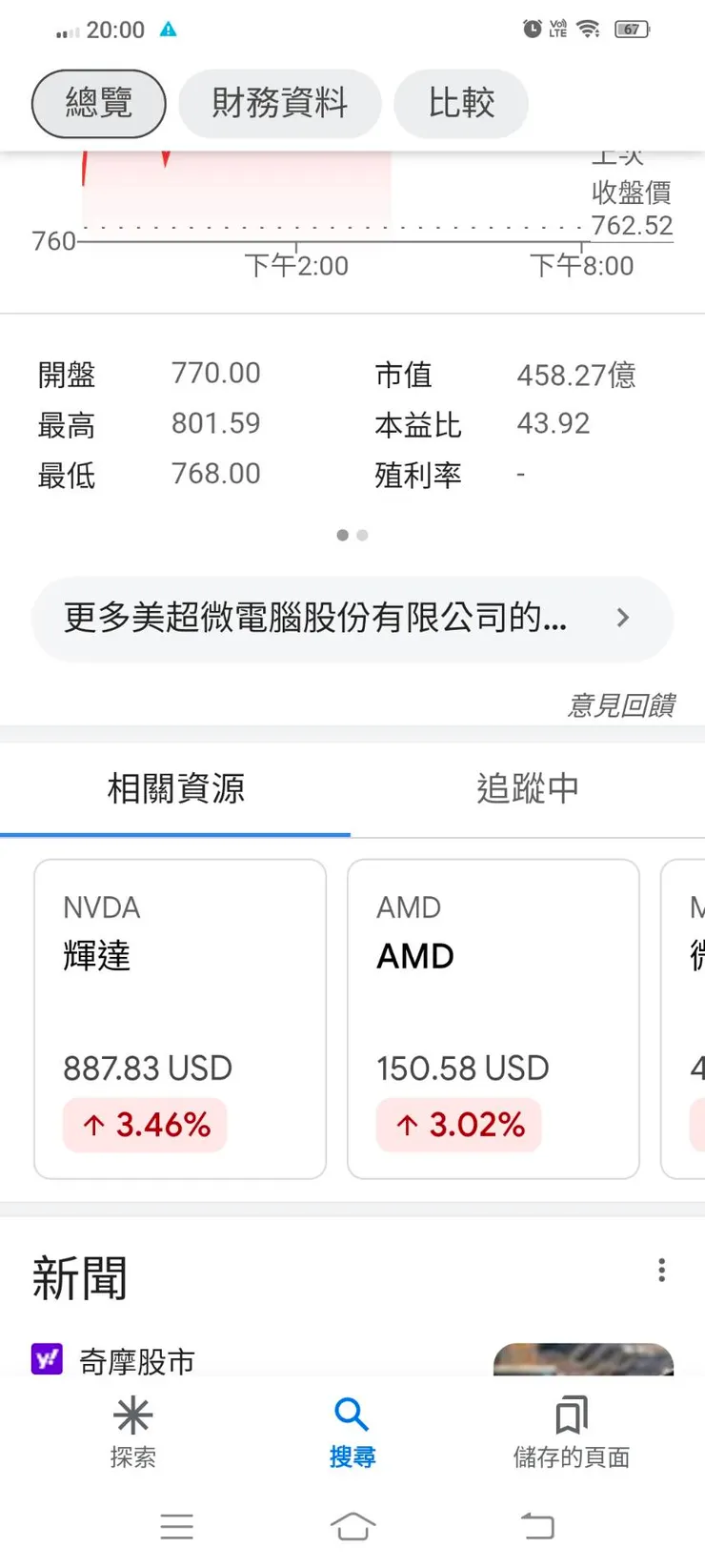
Task: Tap the warning triangle in the status bar
Action: point(169,29)
